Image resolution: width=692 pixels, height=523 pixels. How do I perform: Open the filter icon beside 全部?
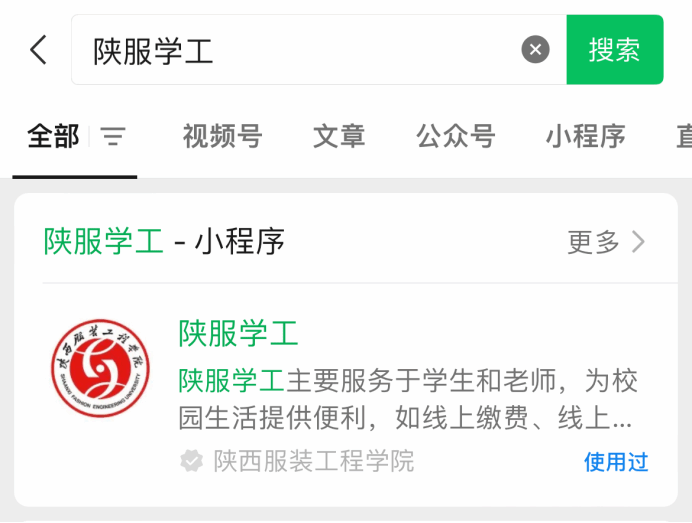point(113,137)
